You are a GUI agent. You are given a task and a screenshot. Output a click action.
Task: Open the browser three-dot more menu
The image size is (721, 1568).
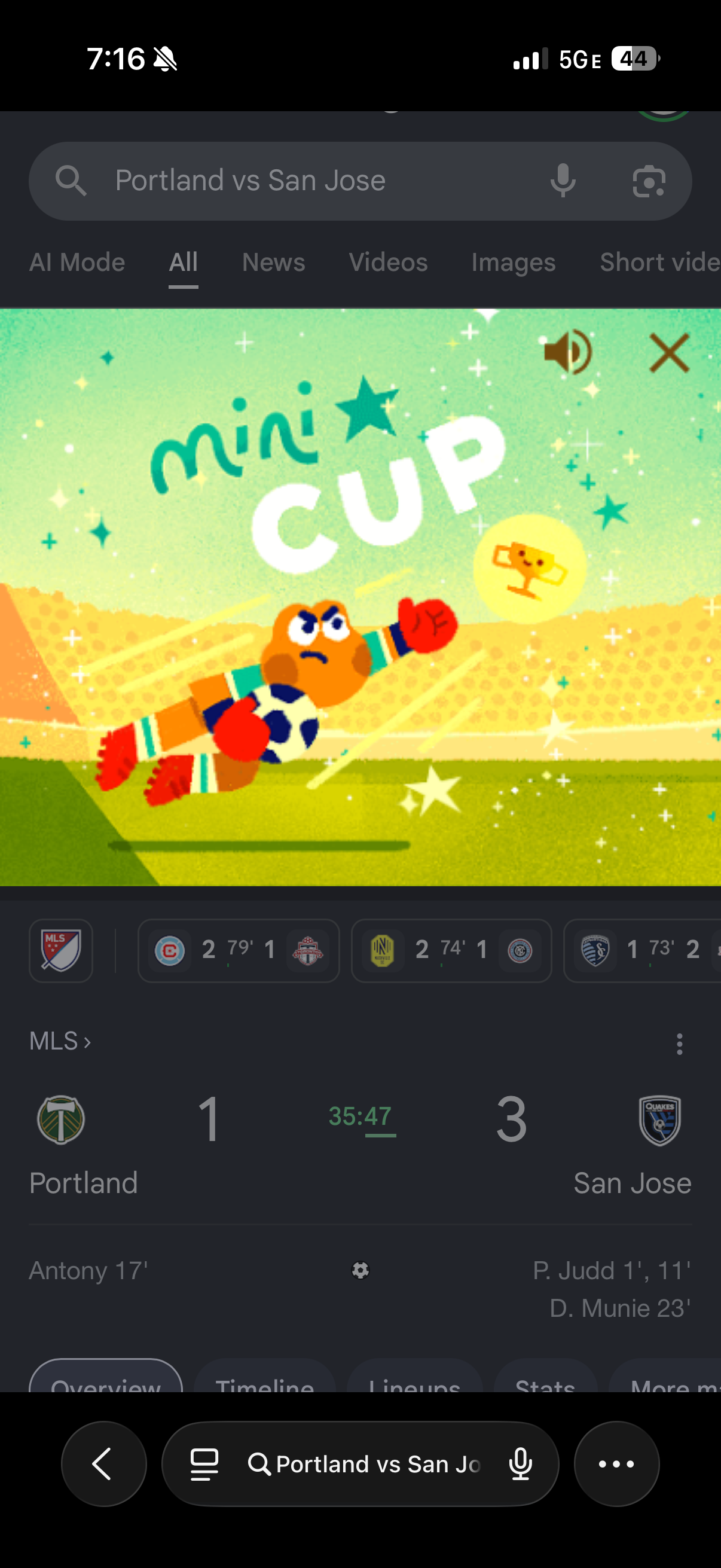[616, 1463]
